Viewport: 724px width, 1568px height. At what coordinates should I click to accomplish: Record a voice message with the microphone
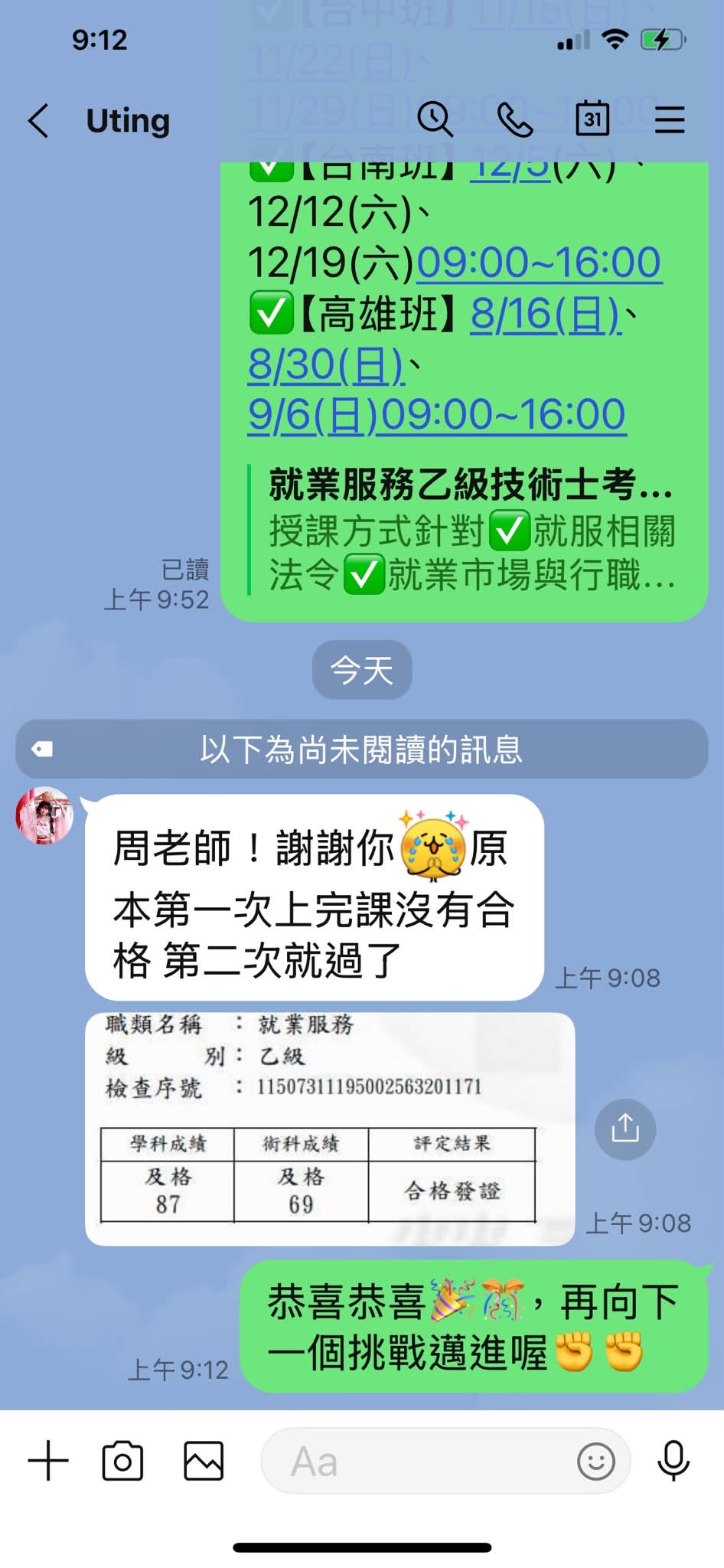point(673,1461)
